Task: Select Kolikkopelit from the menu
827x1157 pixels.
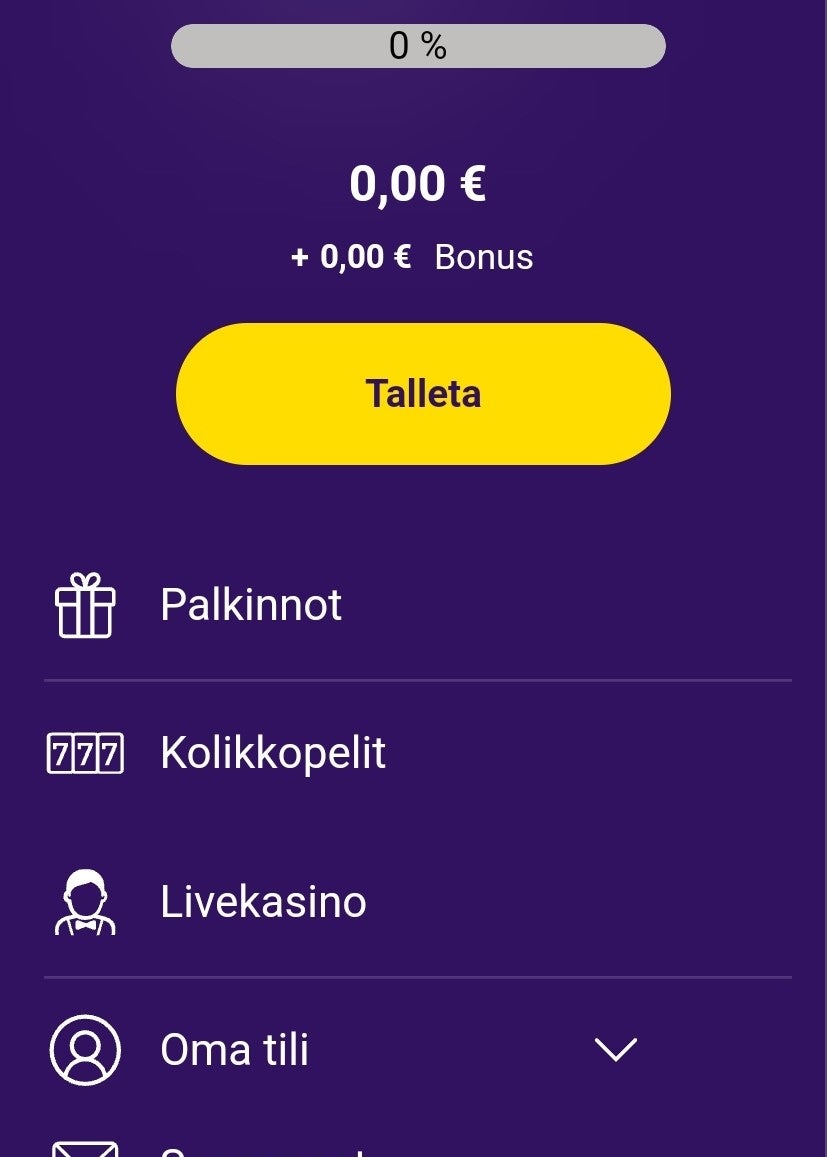Action: [273, 754]
